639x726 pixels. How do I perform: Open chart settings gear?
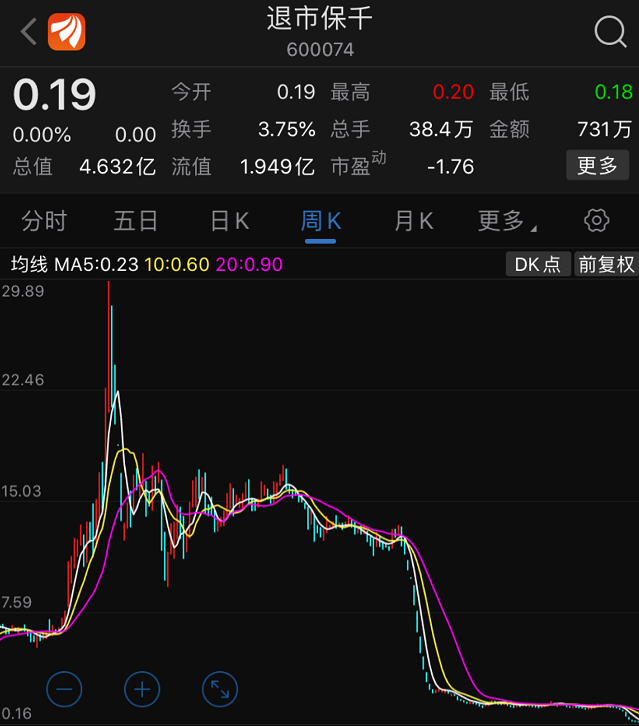(x=597, y=221)
